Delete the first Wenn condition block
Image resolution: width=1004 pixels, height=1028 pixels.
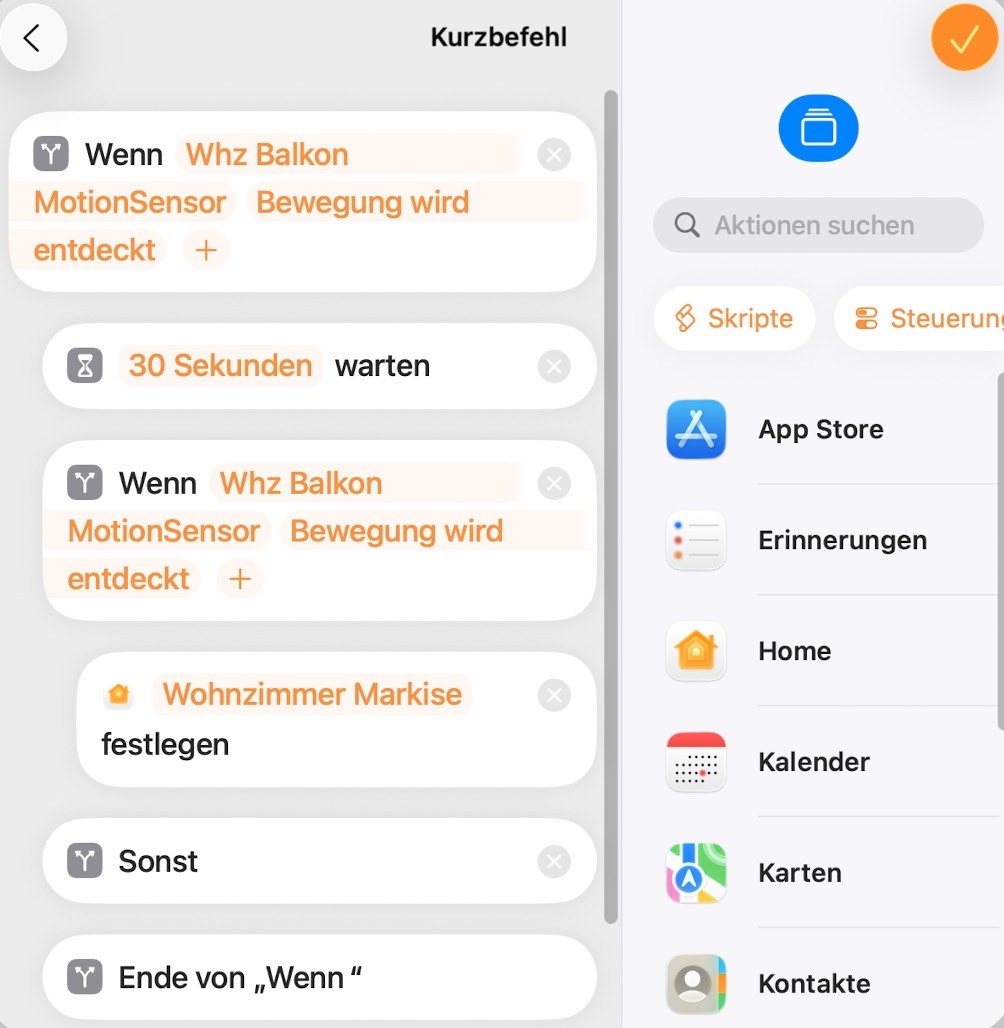tap(553, 155)
